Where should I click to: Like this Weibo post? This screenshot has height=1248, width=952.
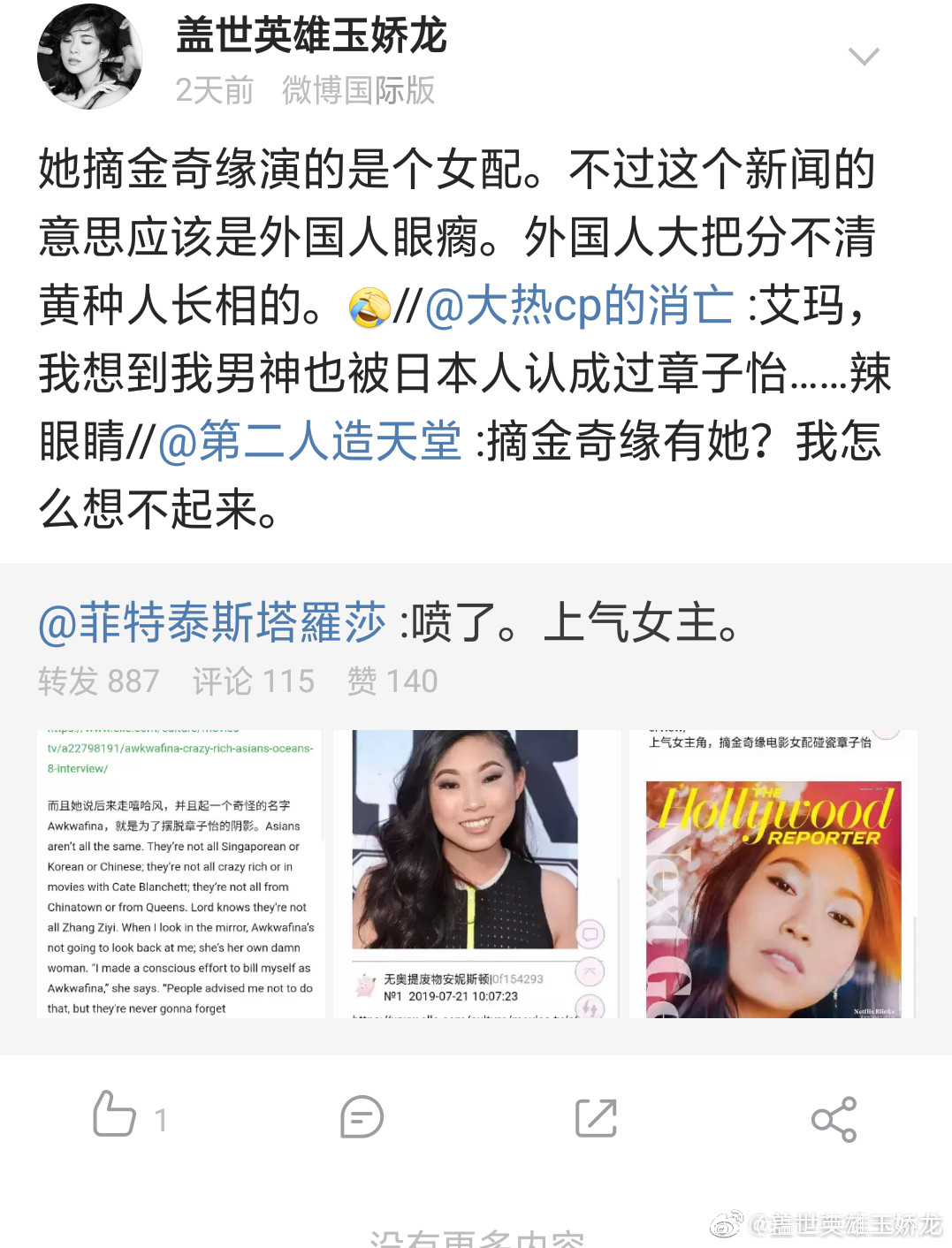click(x=115, y=1115)
